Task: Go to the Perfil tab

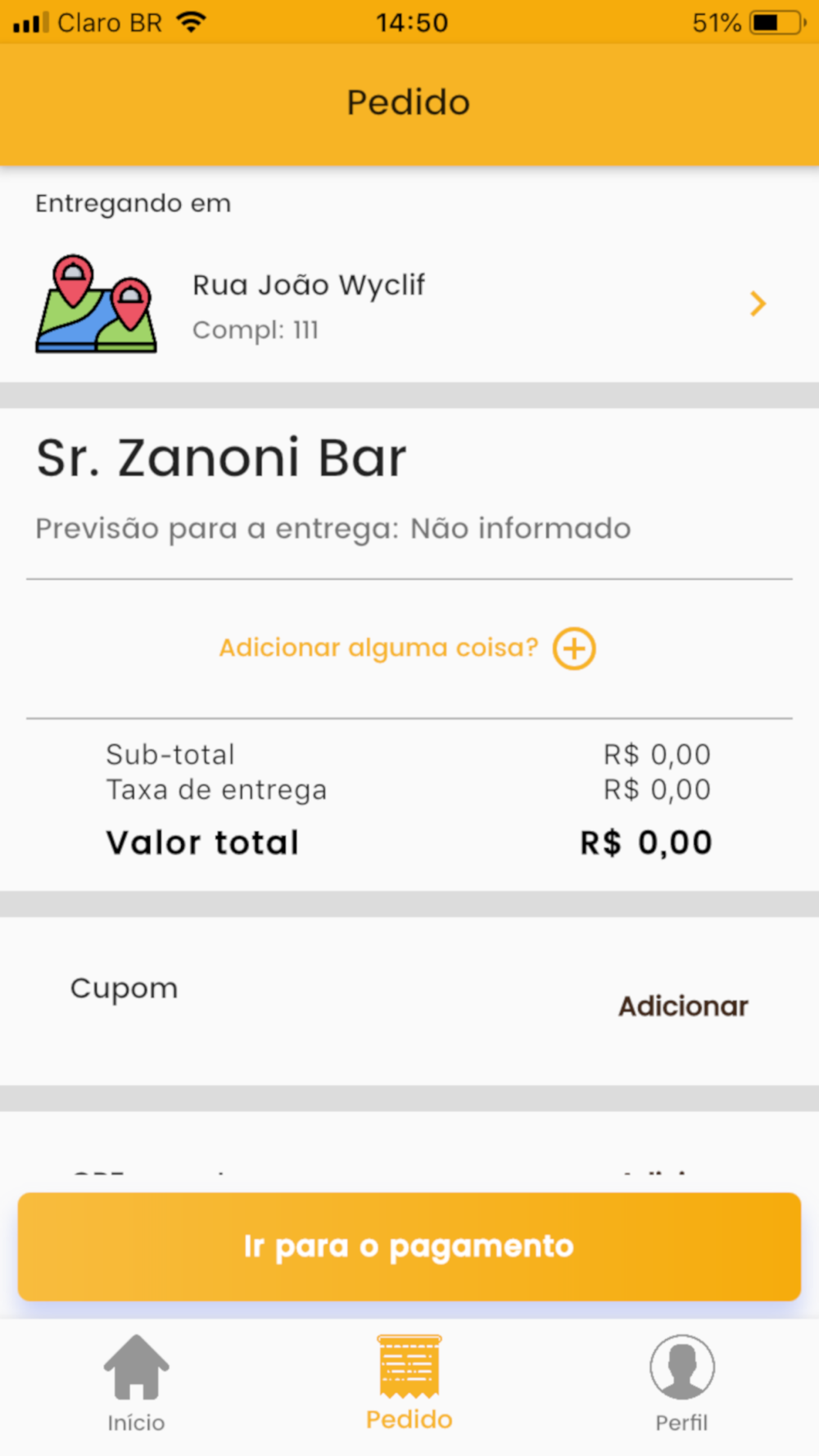Action: [x=681, y=1384]
